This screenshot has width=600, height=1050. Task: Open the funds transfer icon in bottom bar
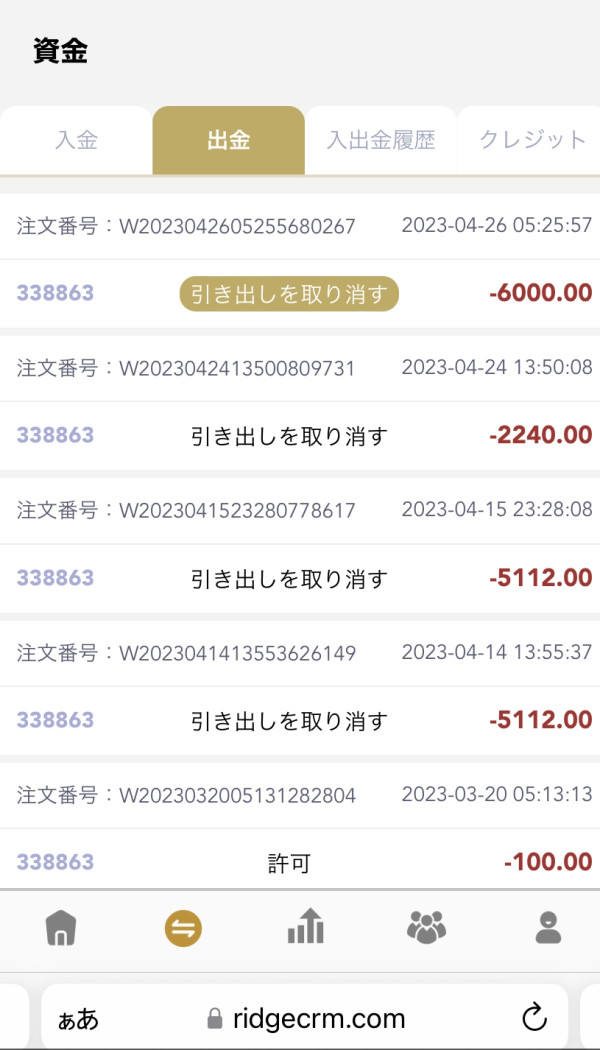183,929
